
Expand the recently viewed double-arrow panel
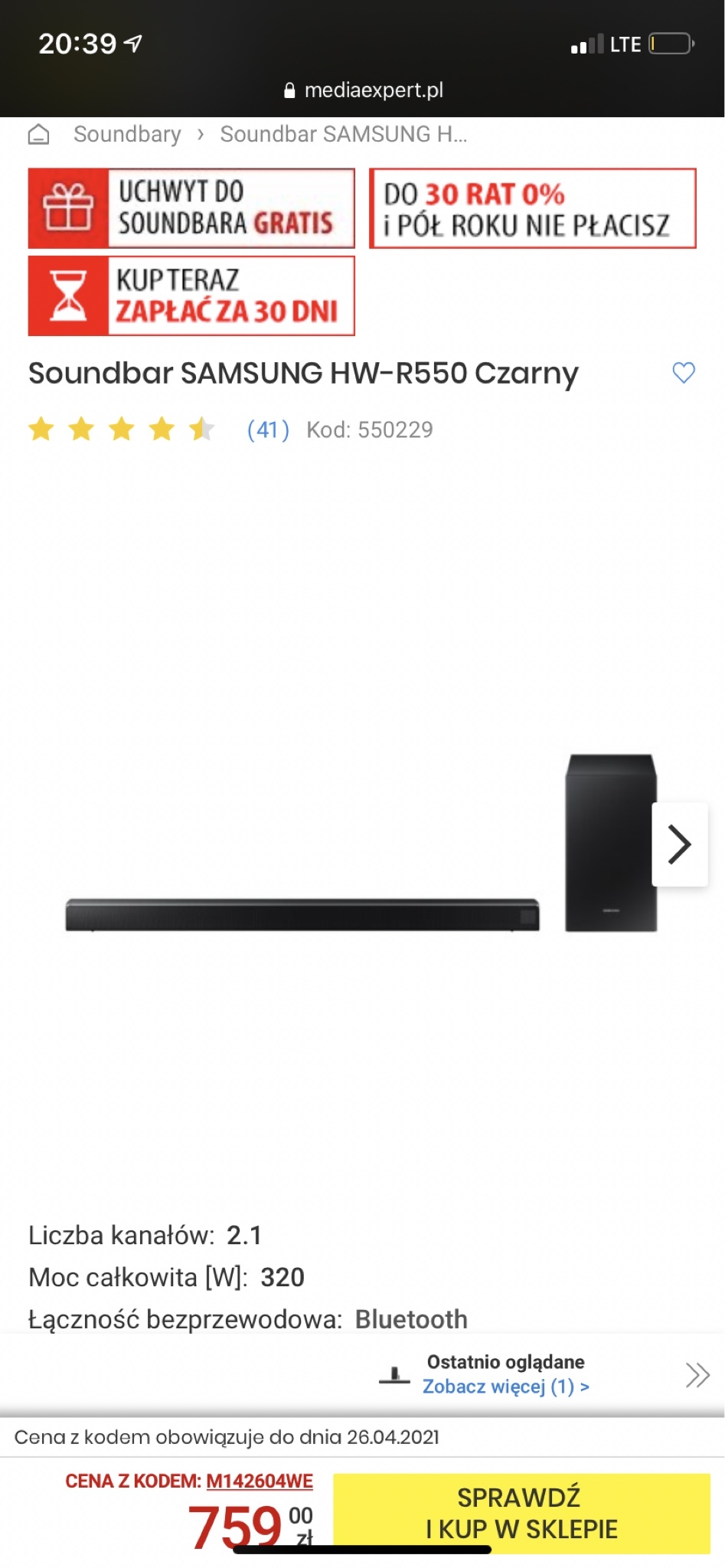(697, 1375)
